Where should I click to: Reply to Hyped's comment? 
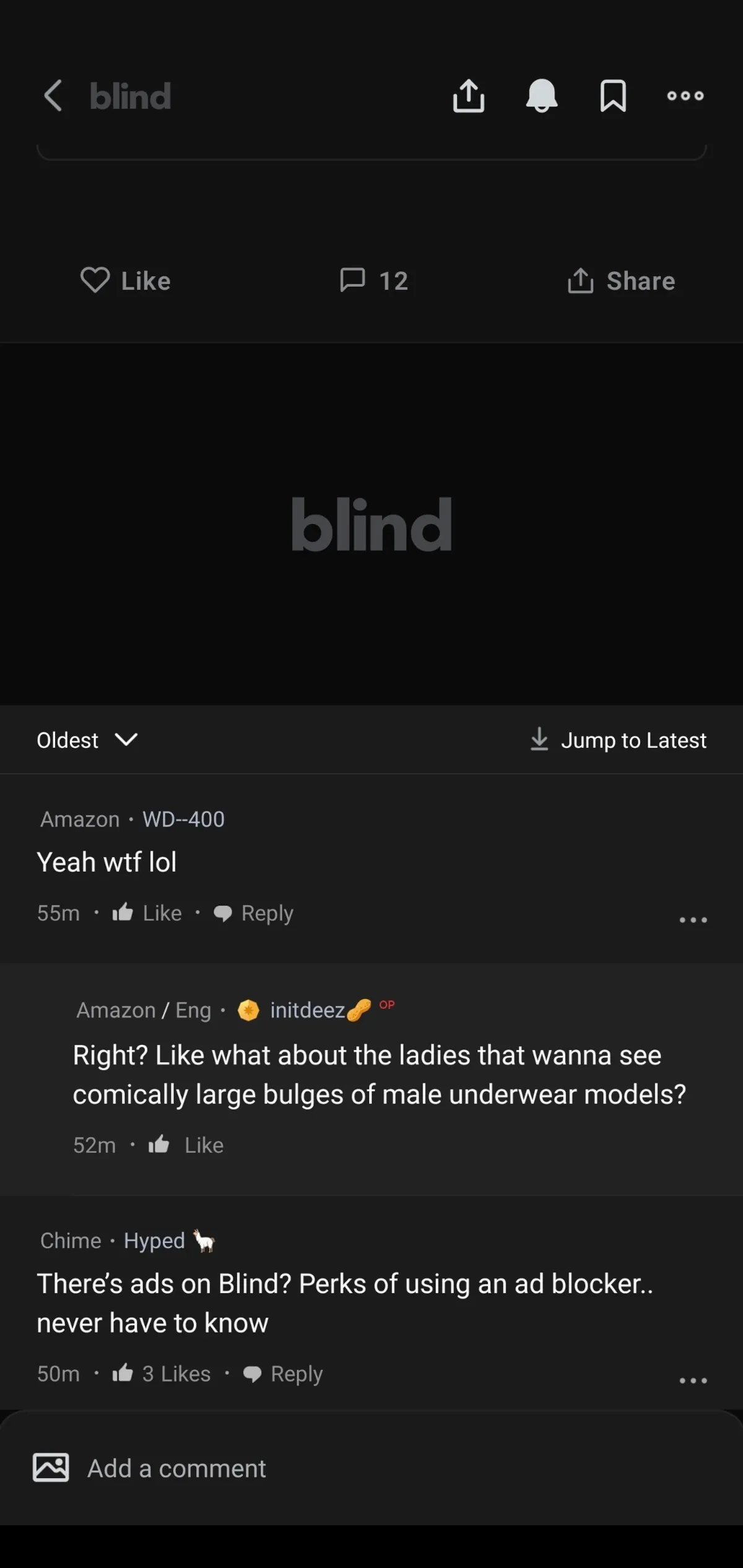click(x=284, y=1374)
